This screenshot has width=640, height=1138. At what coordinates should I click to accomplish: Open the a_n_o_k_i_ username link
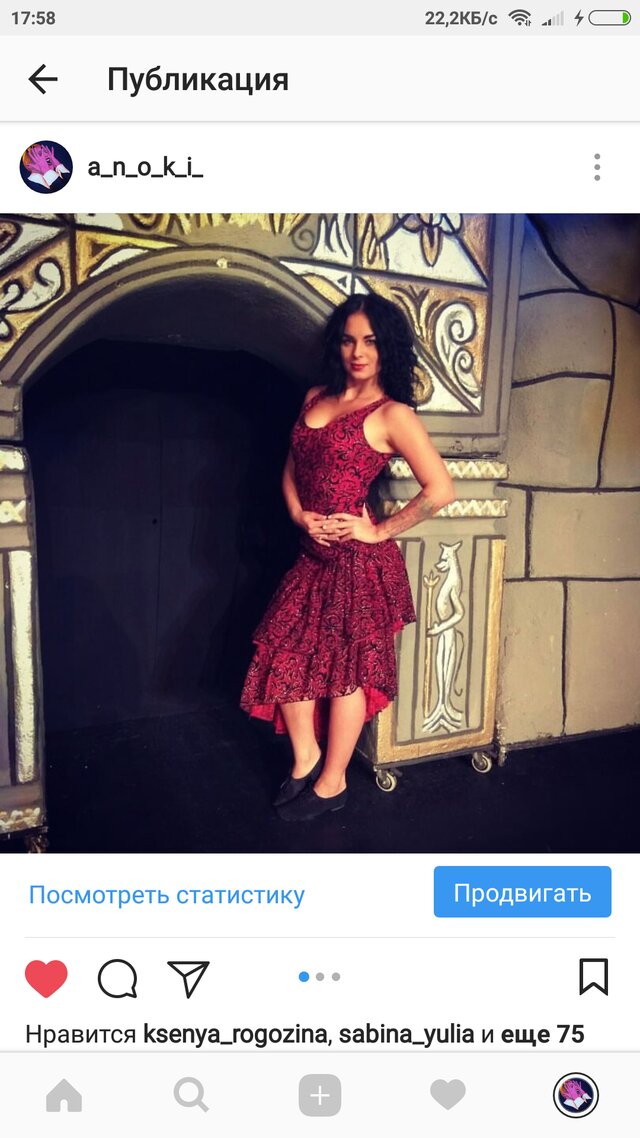click(x=145, y=168)
